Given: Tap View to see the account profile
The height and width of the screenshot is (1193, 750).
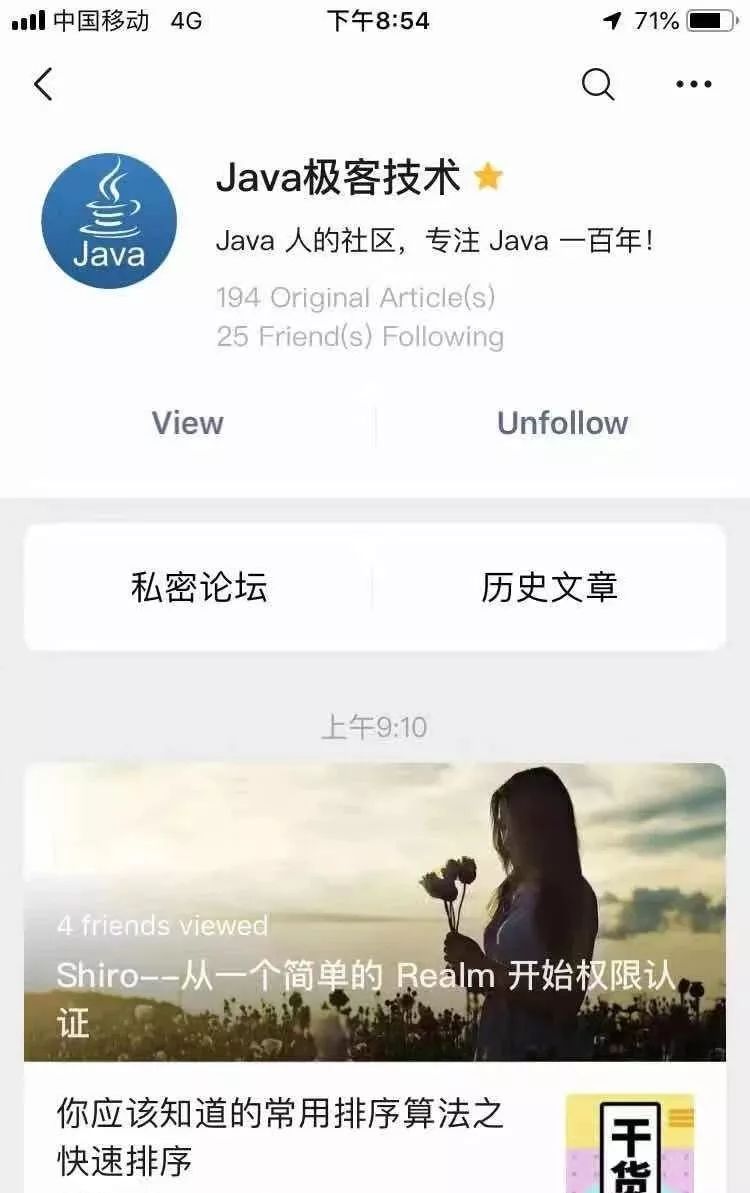Looking at the screenshot, I should point(185,423).
